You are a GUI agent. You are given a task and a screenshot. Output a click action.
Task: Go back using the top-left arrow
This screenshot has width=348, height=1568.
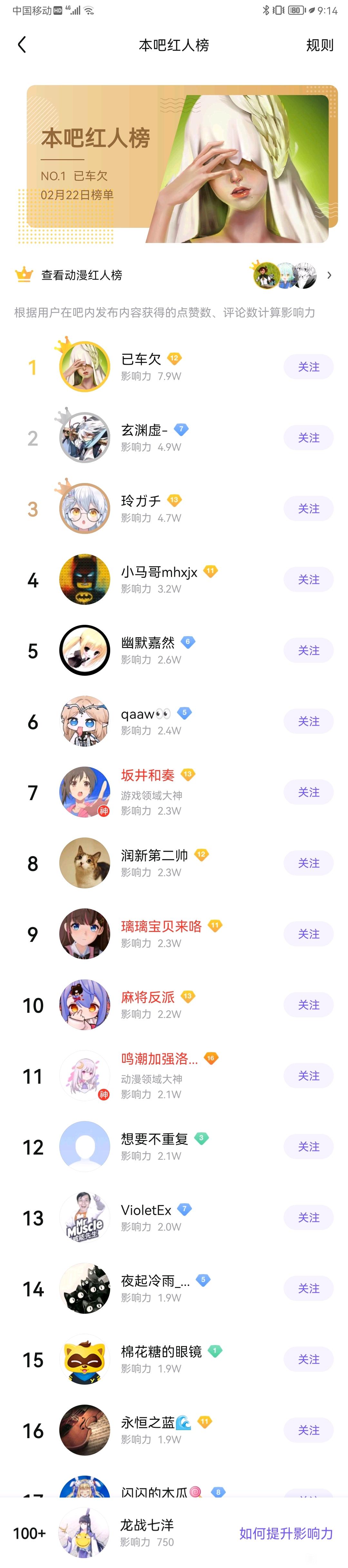click(23, 44)
